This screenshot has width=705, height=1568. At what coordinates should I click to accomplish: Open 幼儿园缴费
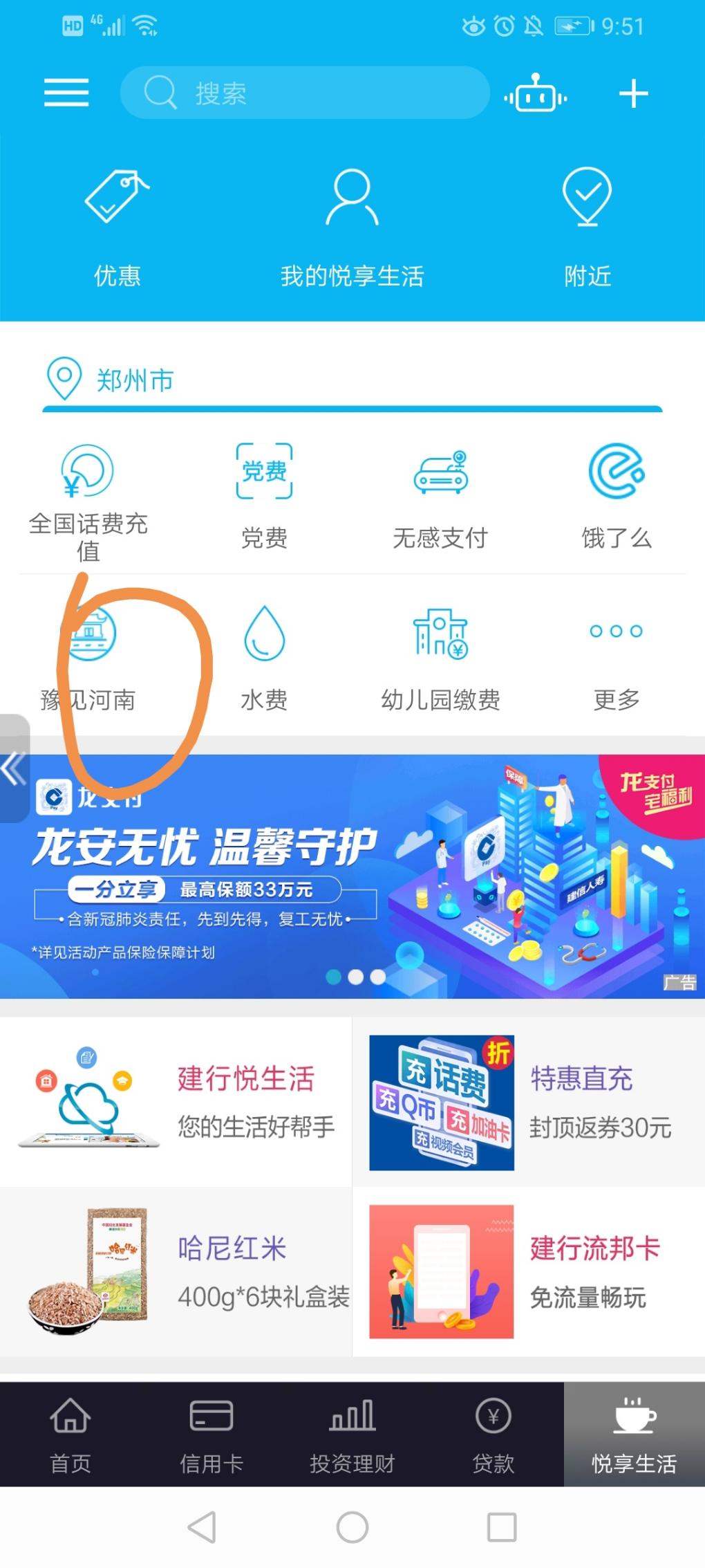tap(440, 657)
